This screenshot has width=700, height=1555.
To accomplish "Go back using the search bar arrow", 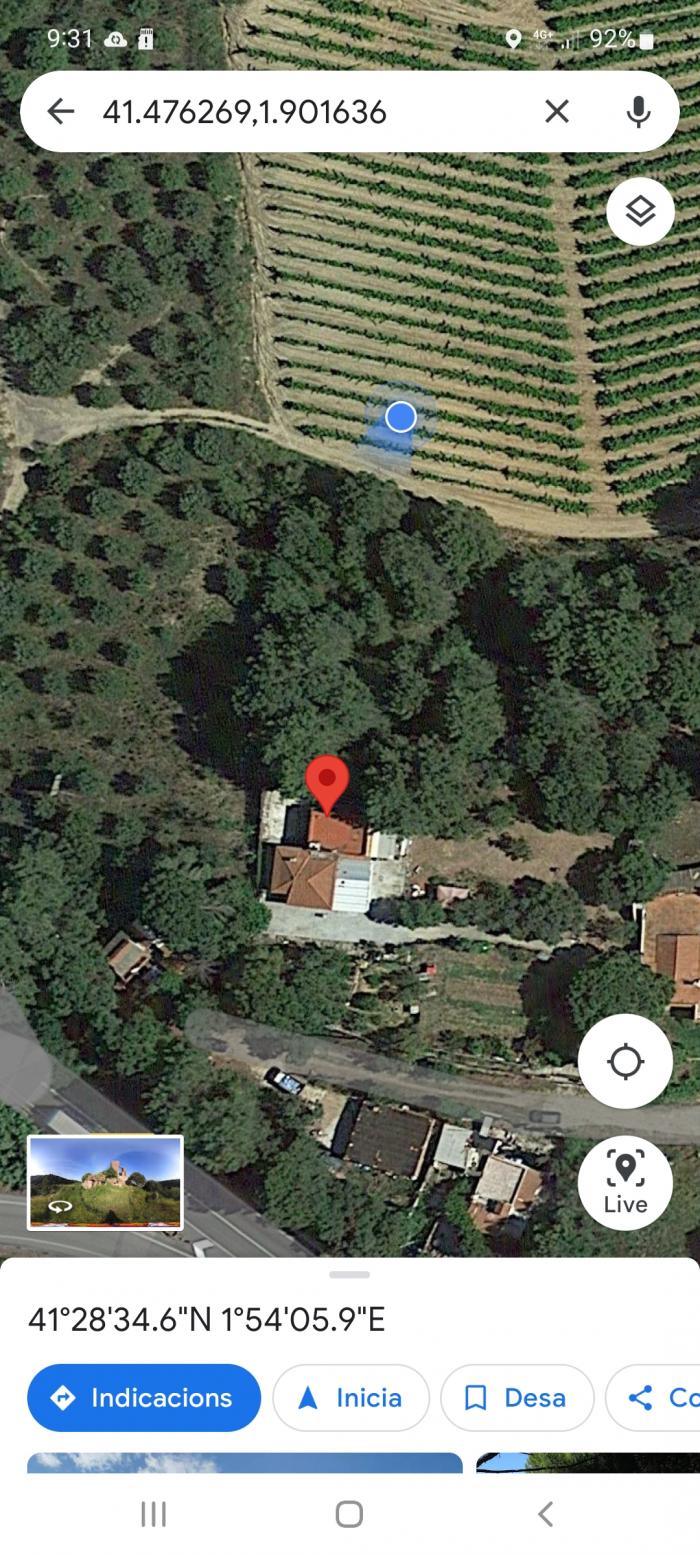I will (x=61, y=111).
